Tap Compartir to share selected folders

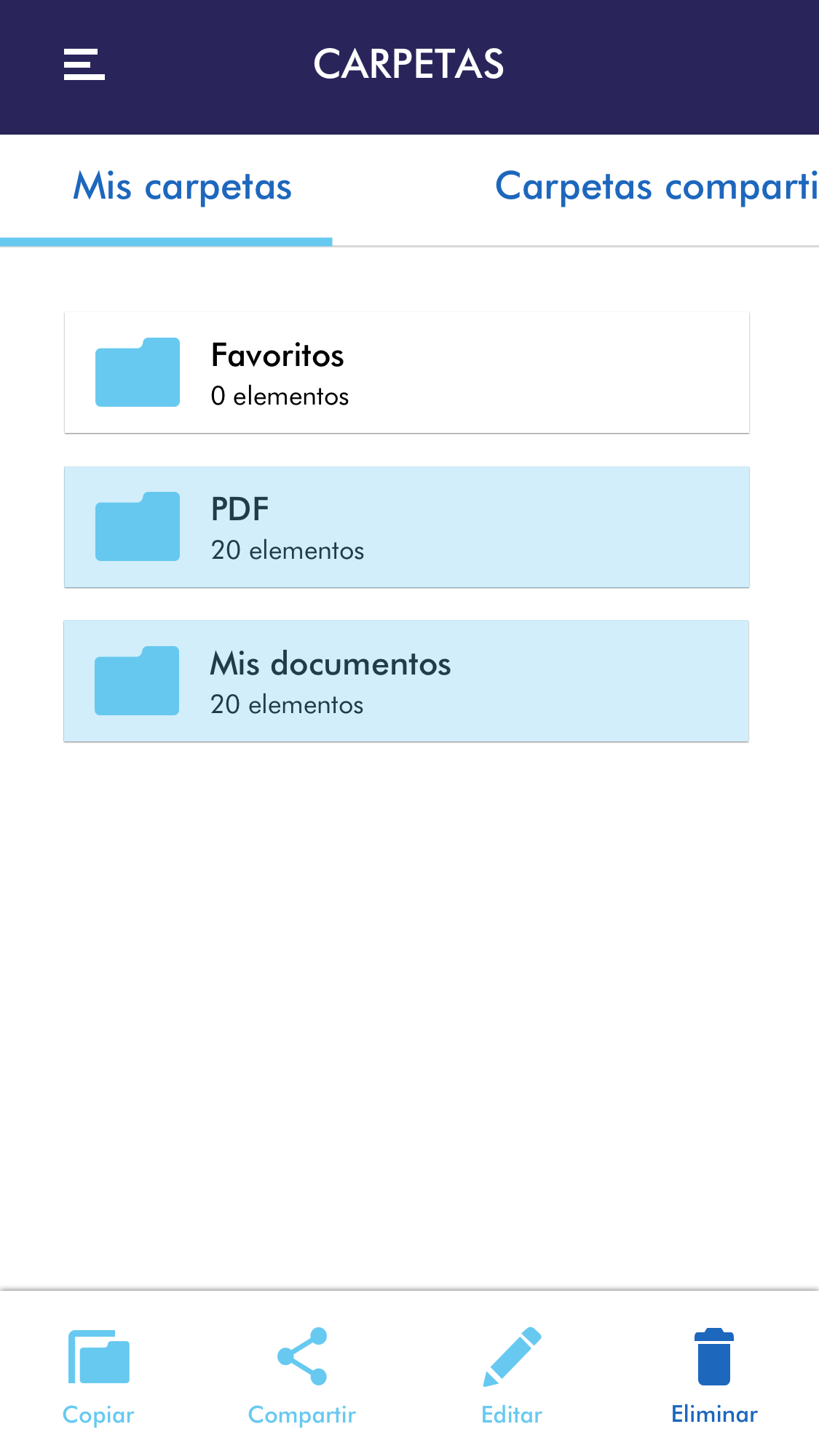coord(302,1375)
